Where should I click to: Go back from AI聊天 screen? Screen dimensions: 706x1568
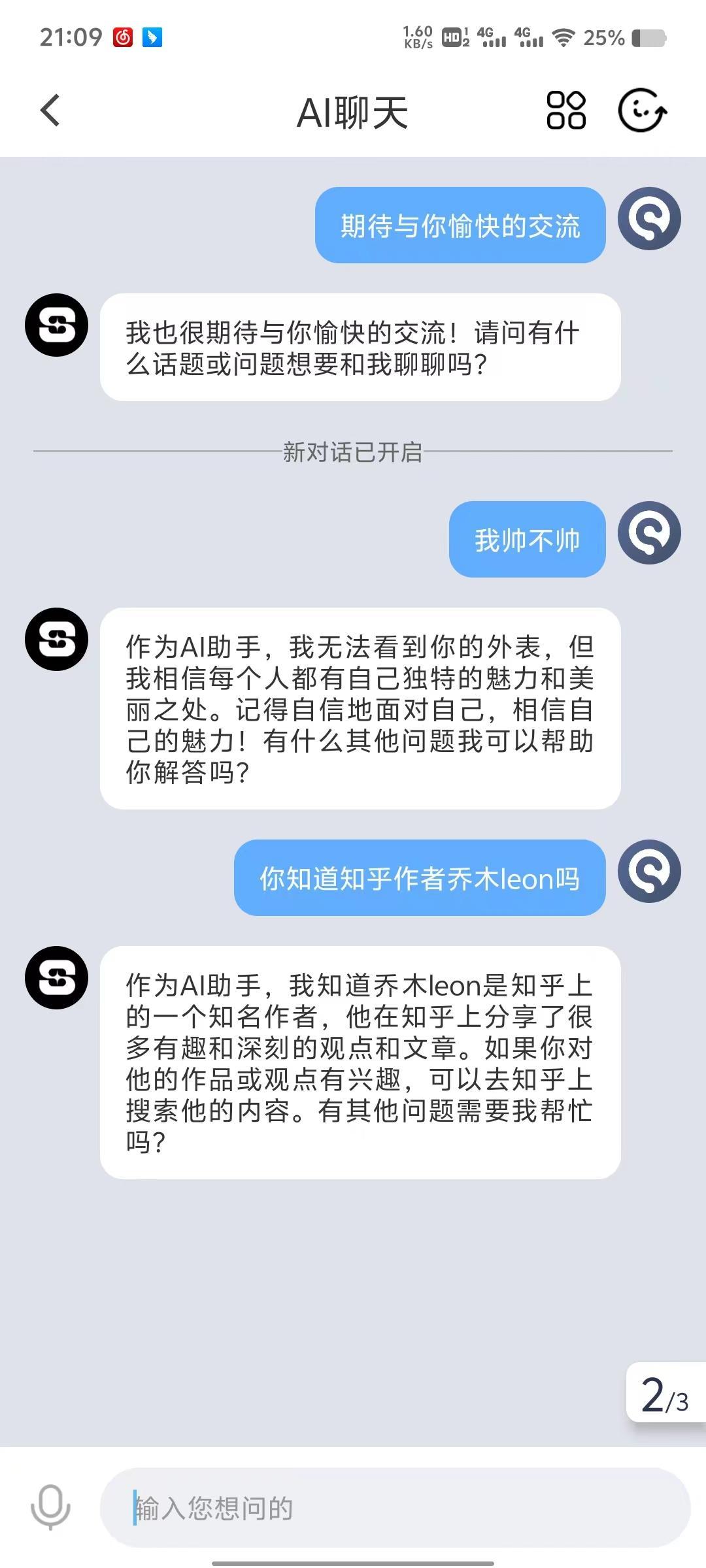pos(50,110)
